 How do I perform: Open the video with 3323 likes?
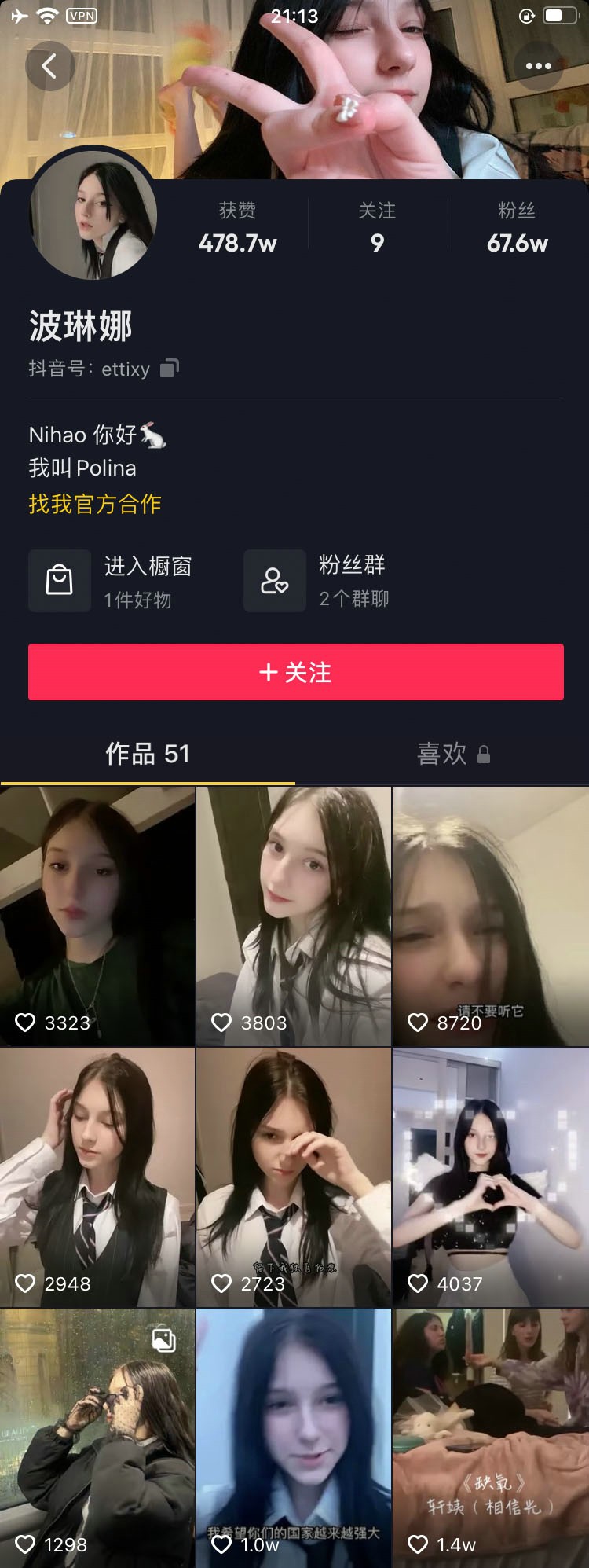click(x=97, y=916)
